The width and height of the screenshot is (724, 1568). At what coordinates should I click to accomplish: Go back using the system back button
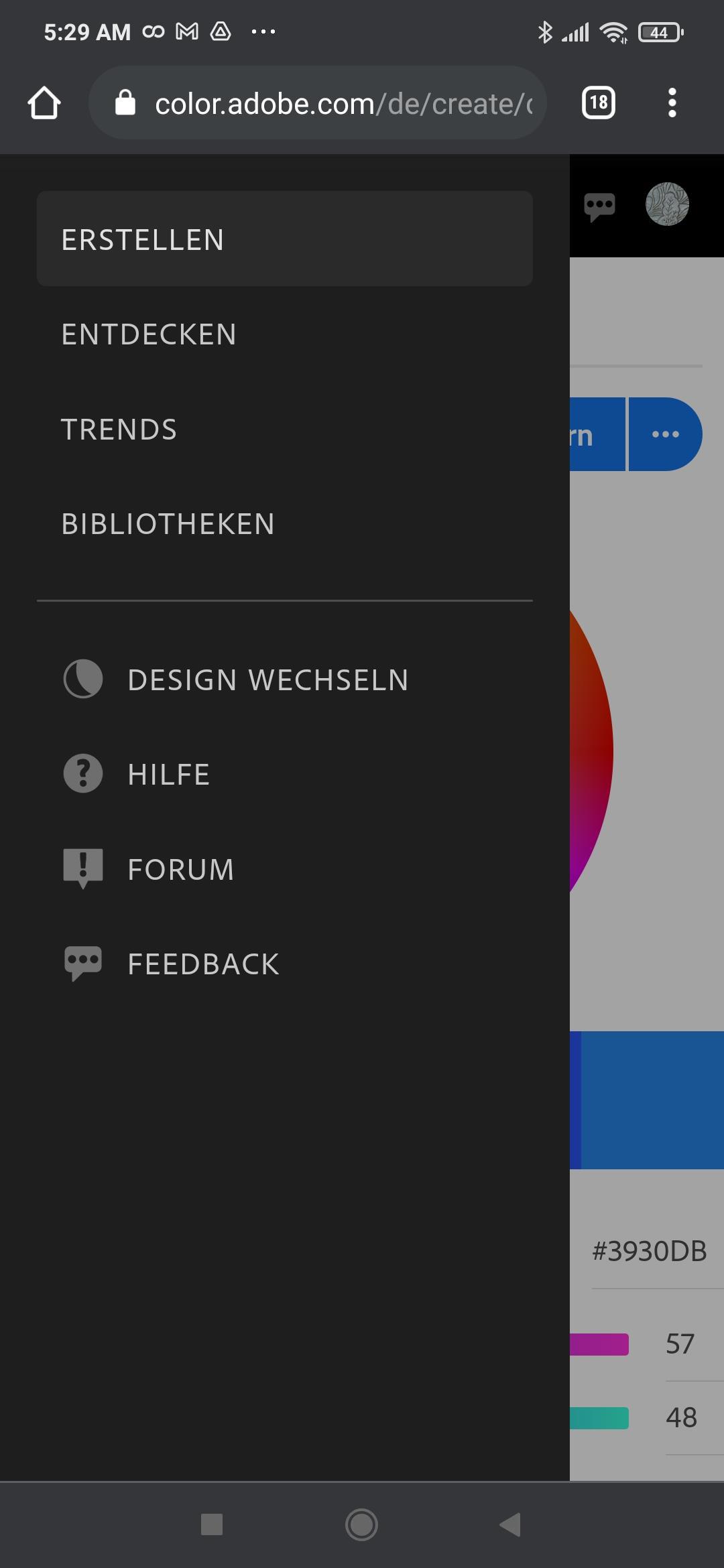(x=511, y=1524)
